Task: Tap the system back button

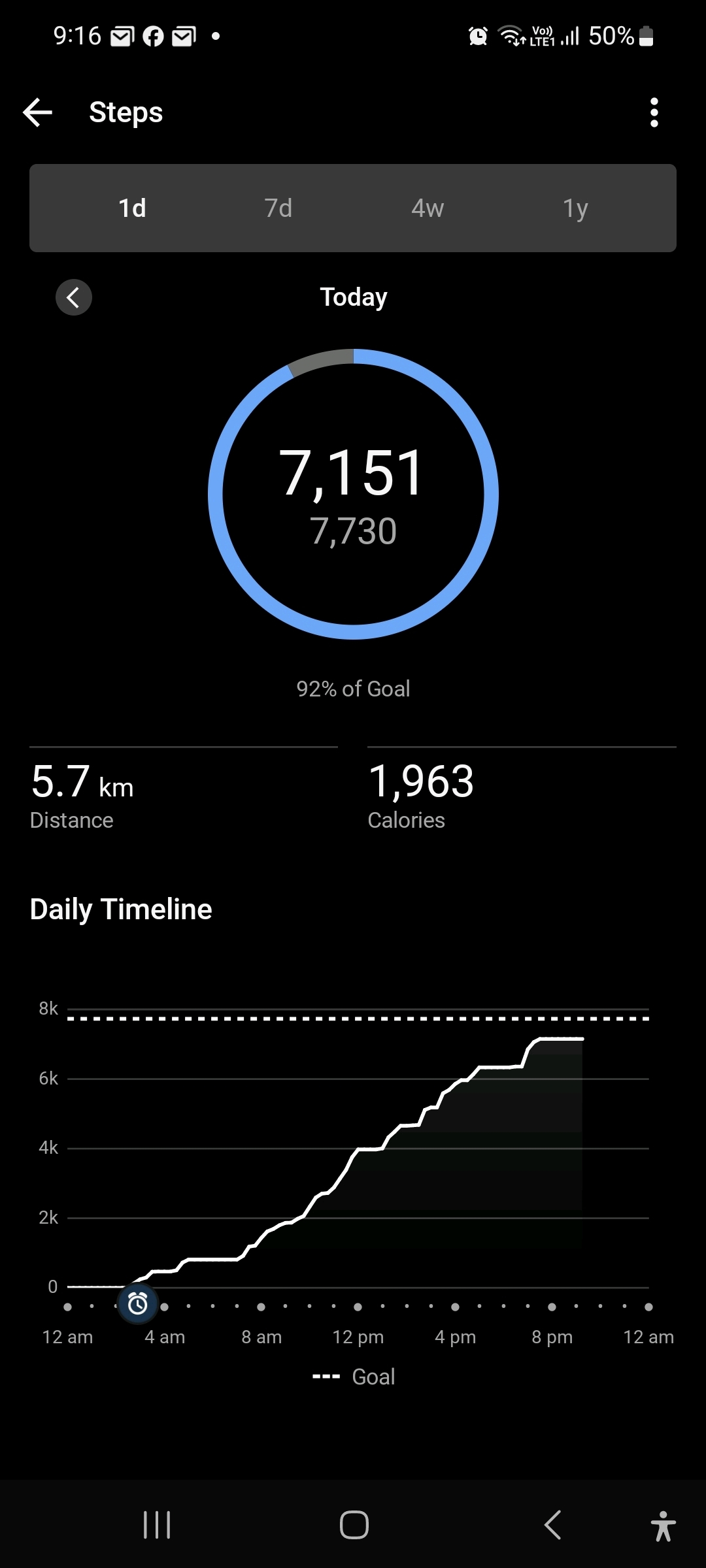Action: (552, 1525)
